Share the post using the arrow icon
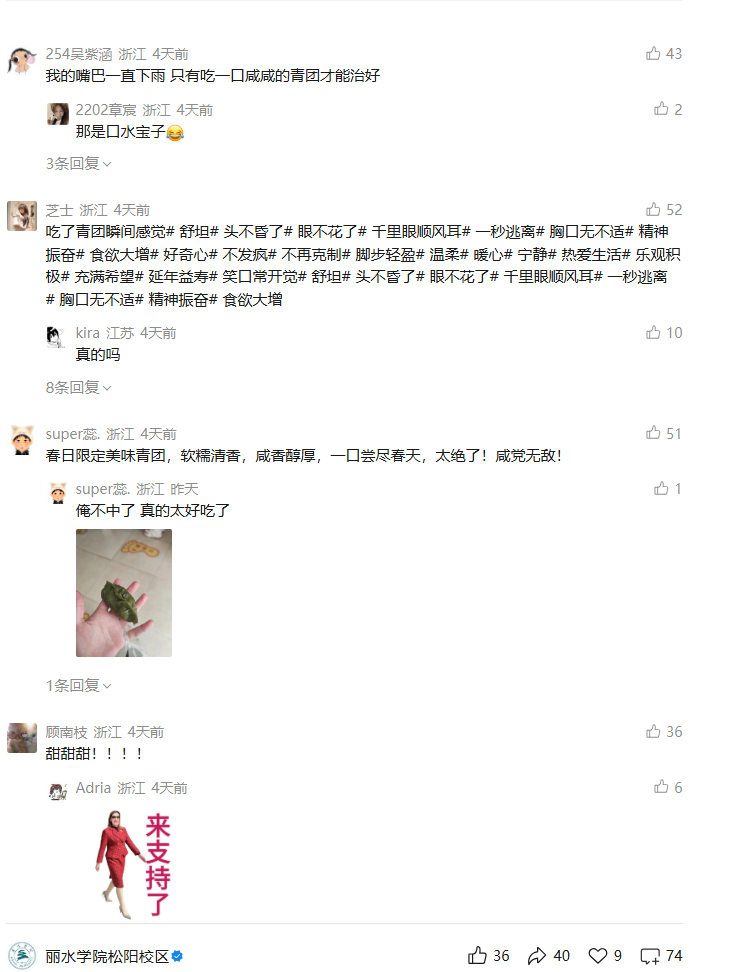This screenshot has width=730, height=972. (x=537, y=956)
